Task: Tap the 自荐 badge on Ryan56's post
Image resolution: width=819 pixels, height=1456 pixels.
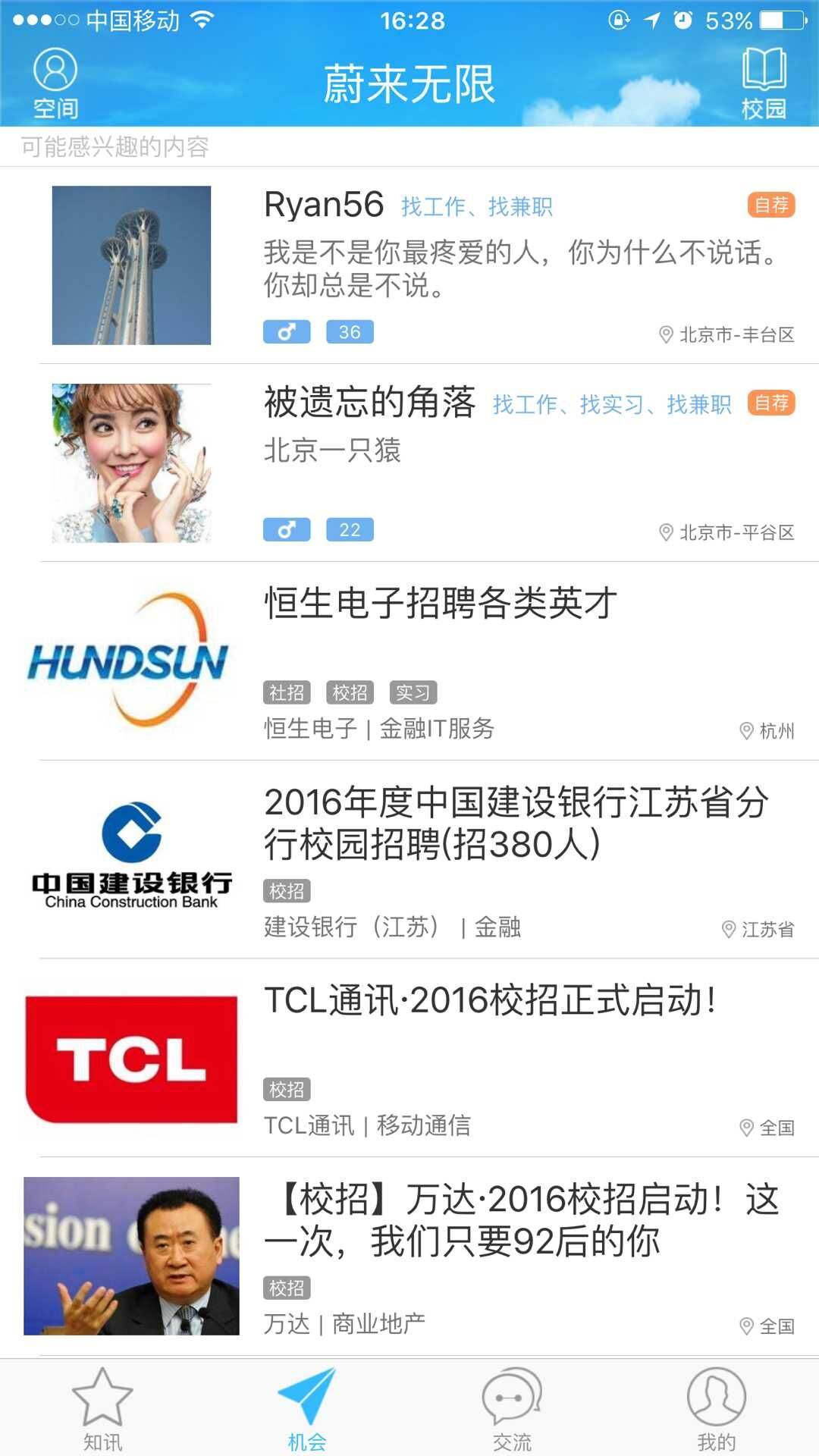Action: pyautogui.click(x=771, y=203)
